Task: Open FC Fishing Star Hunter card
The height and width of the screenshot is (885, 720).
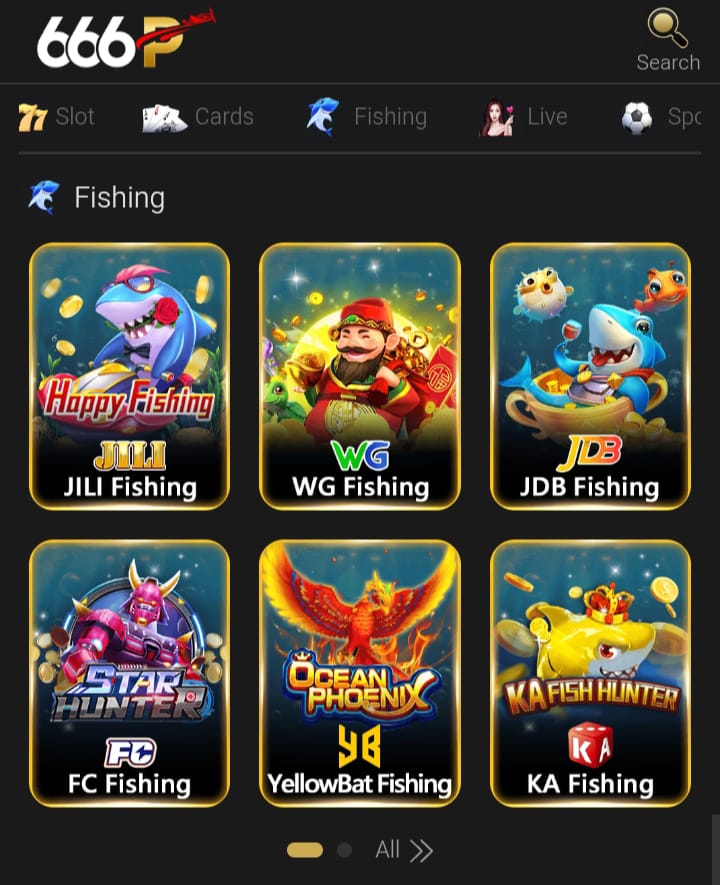Action: (x=129, y=673)
